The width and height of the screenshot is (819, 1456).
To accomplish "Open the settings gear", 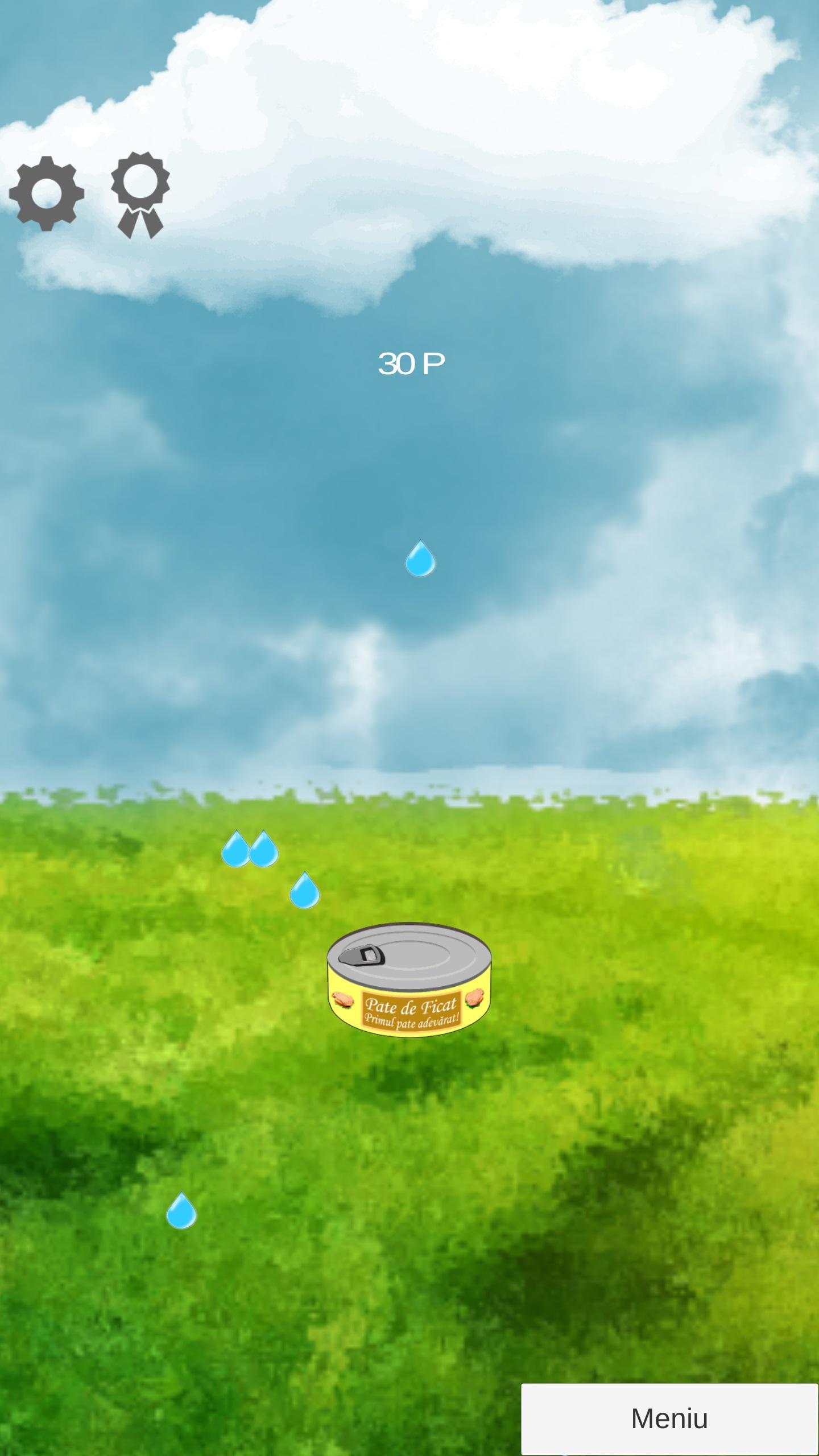I will click(x=47, y=193).
